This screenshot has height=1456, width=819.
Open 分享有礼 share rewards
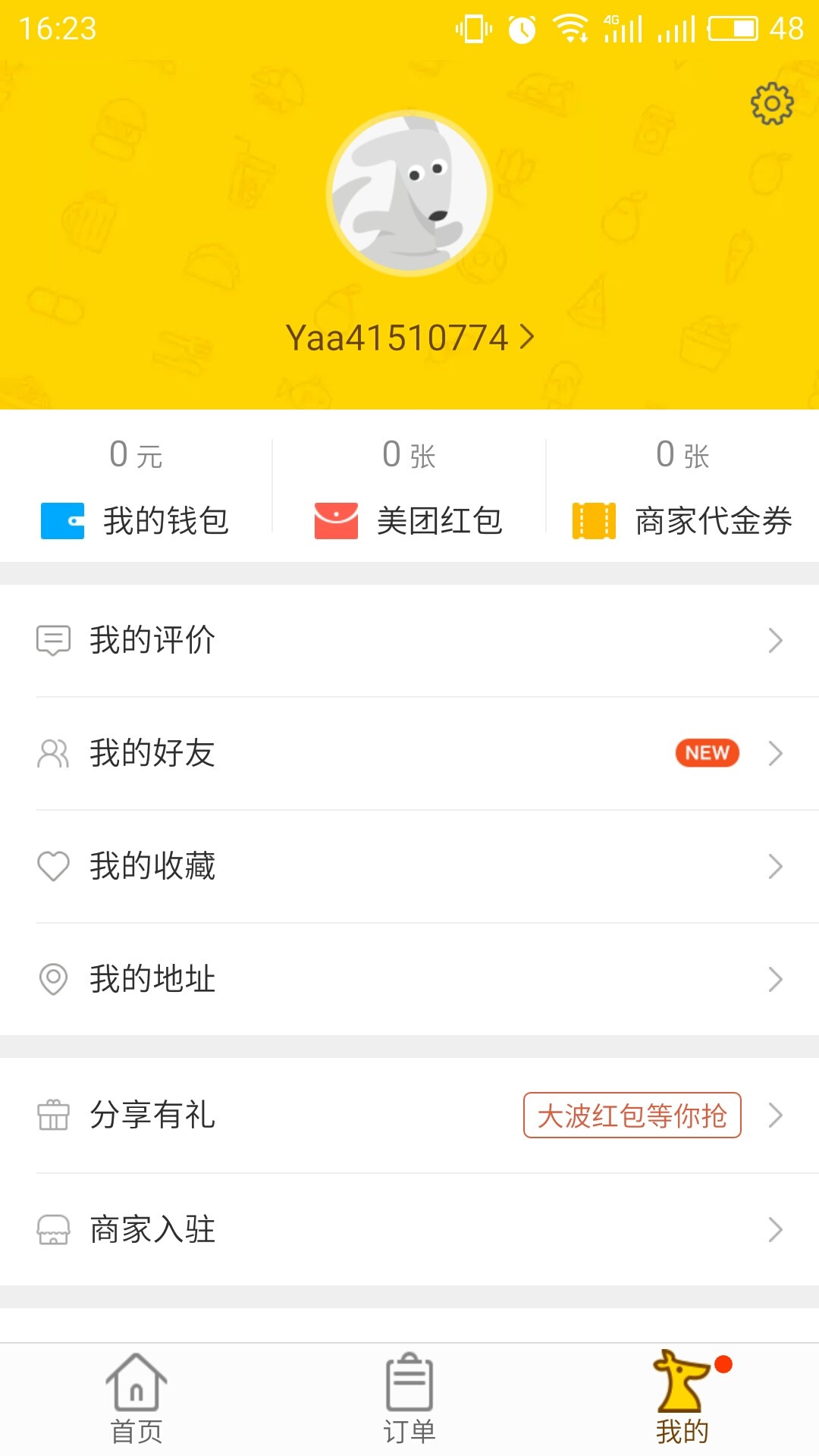[409, 1115]
